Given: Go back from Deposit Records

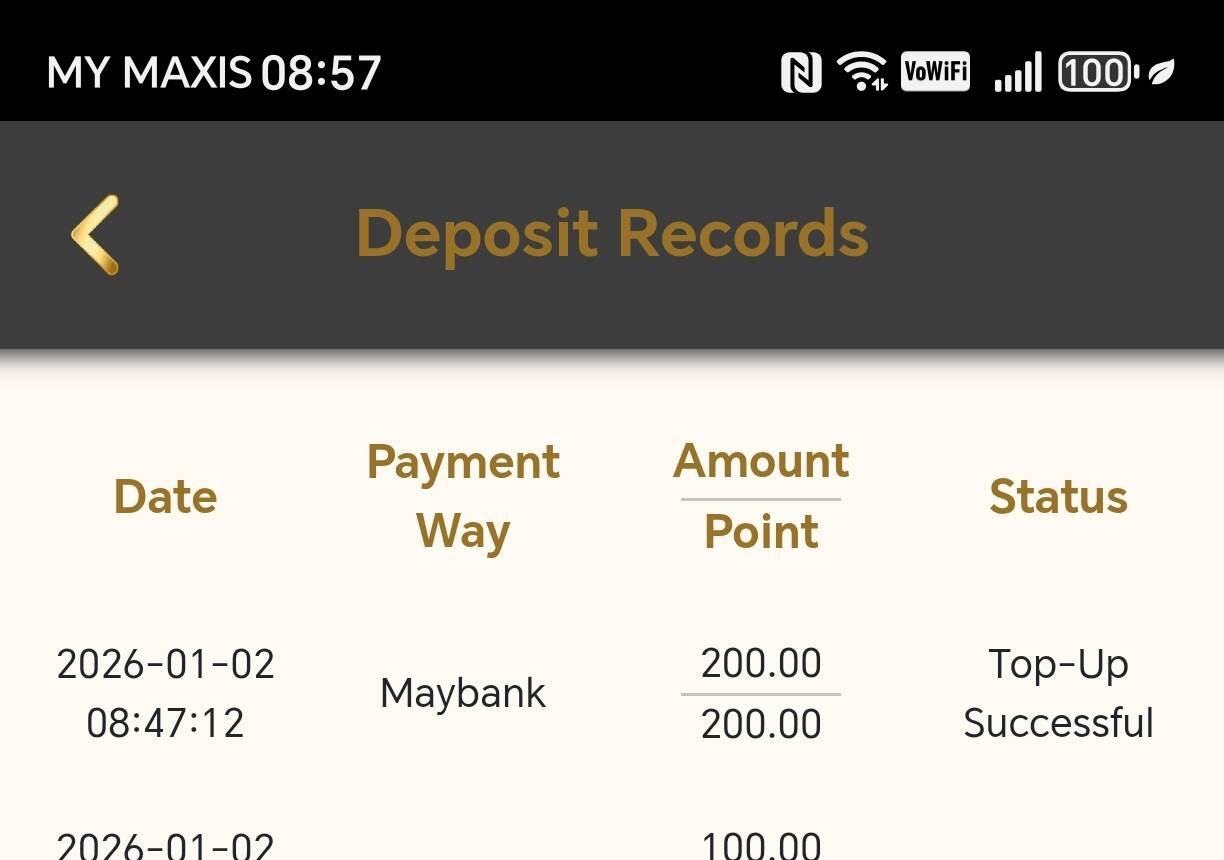Looking at the screenshot, I should (95, 234).
